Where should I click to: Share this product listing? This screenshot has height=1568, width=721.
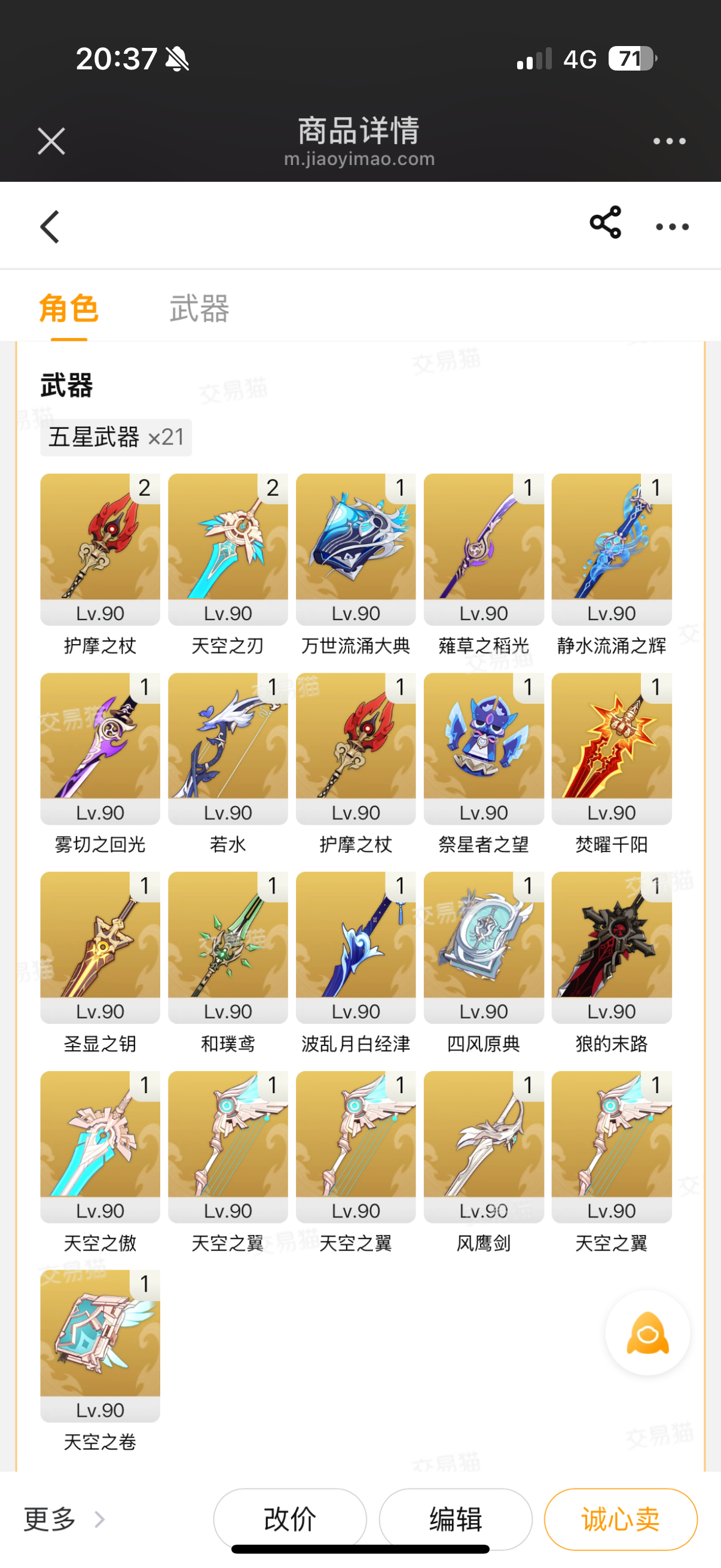tap(606, 223)
